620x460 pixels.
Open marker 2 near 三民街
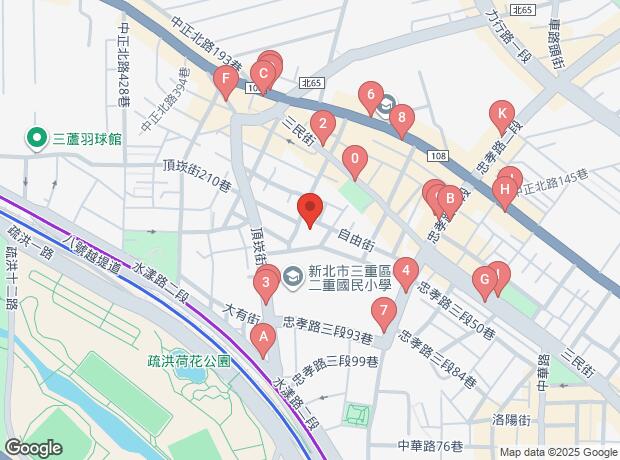coord(322,126)
